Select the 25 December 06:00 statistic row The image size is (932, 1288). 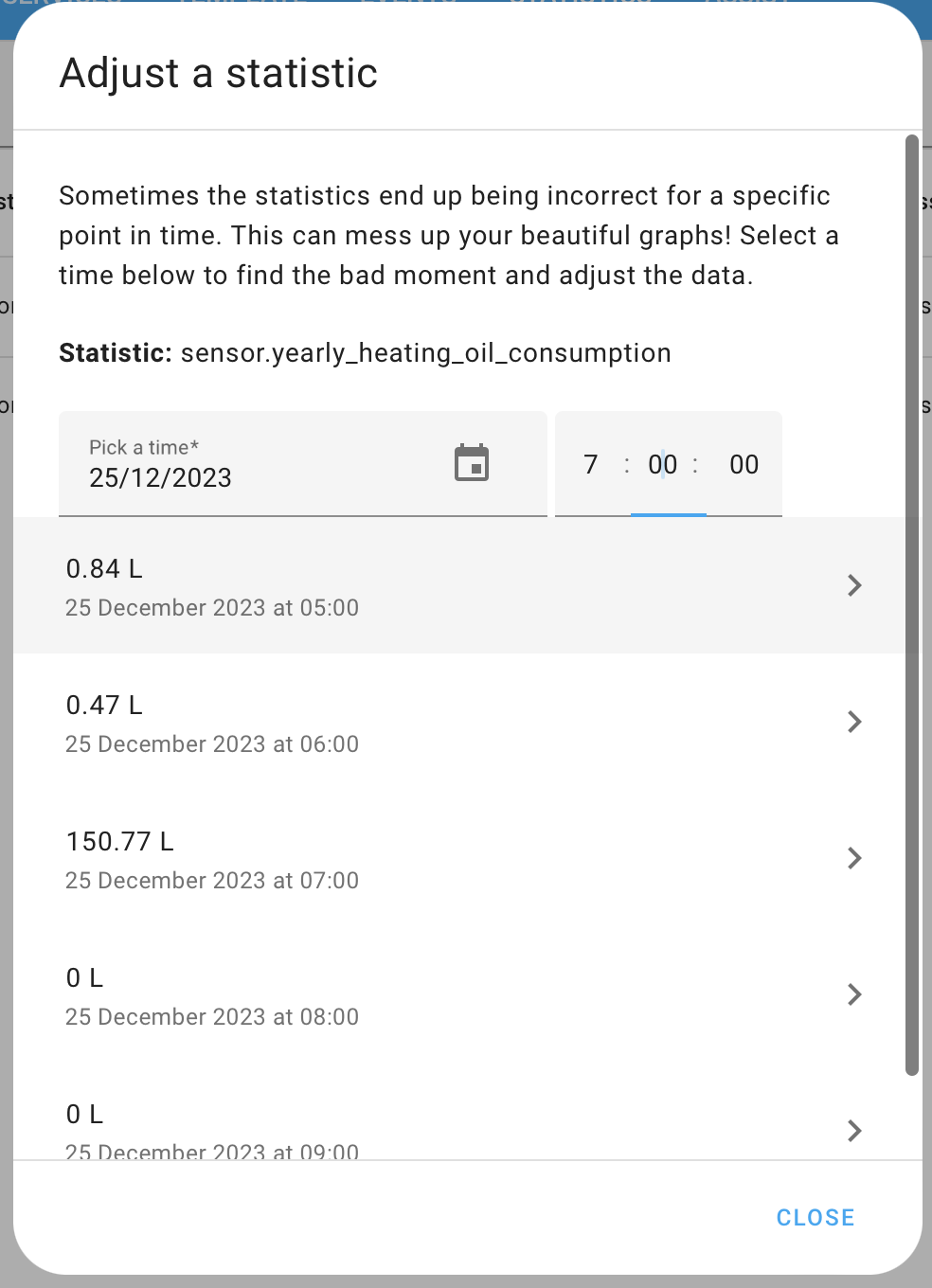[x=379, y=722]
